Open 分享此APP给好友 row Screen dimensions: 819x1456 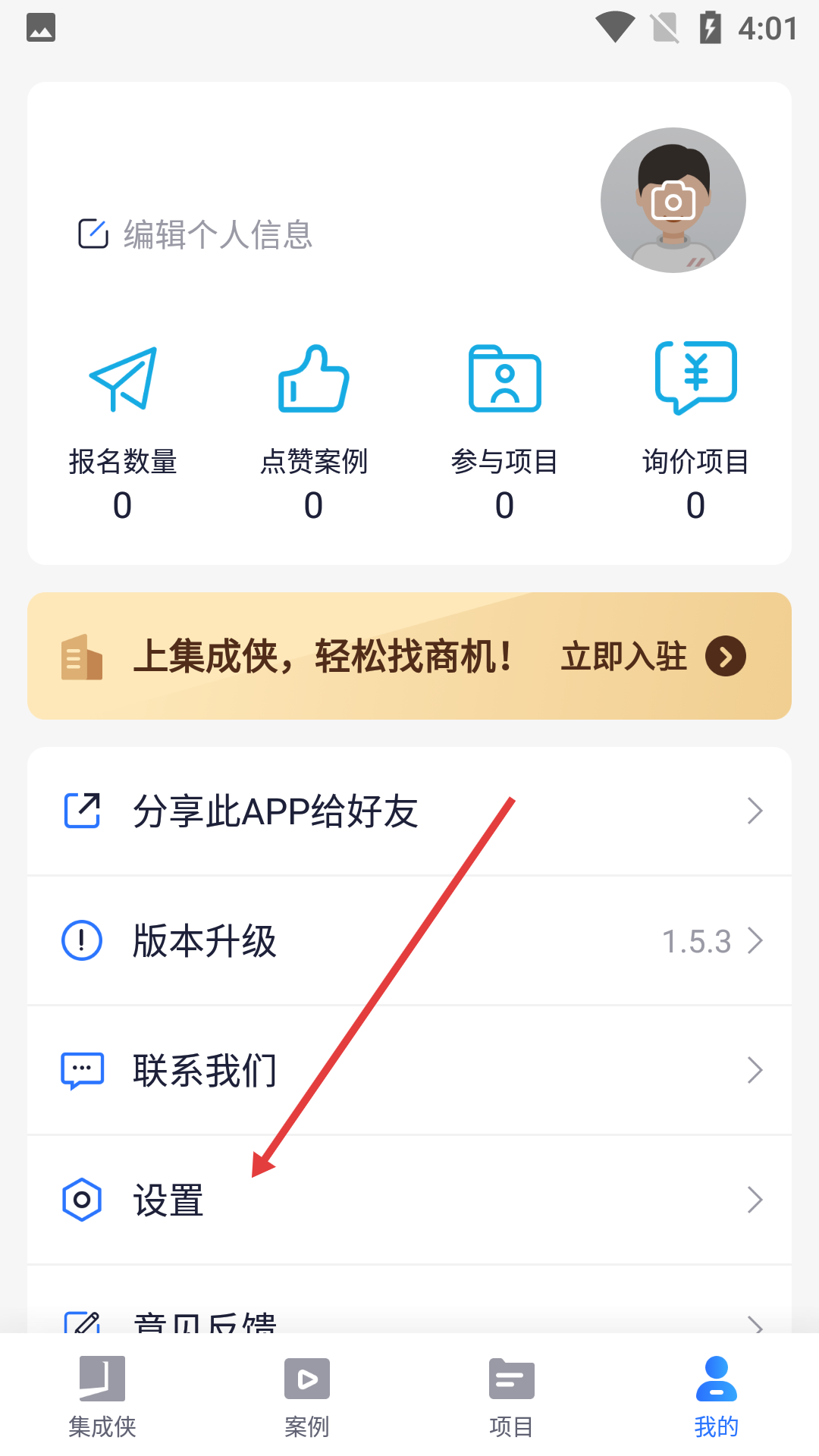pyautogui.click(x=409, y=811)
